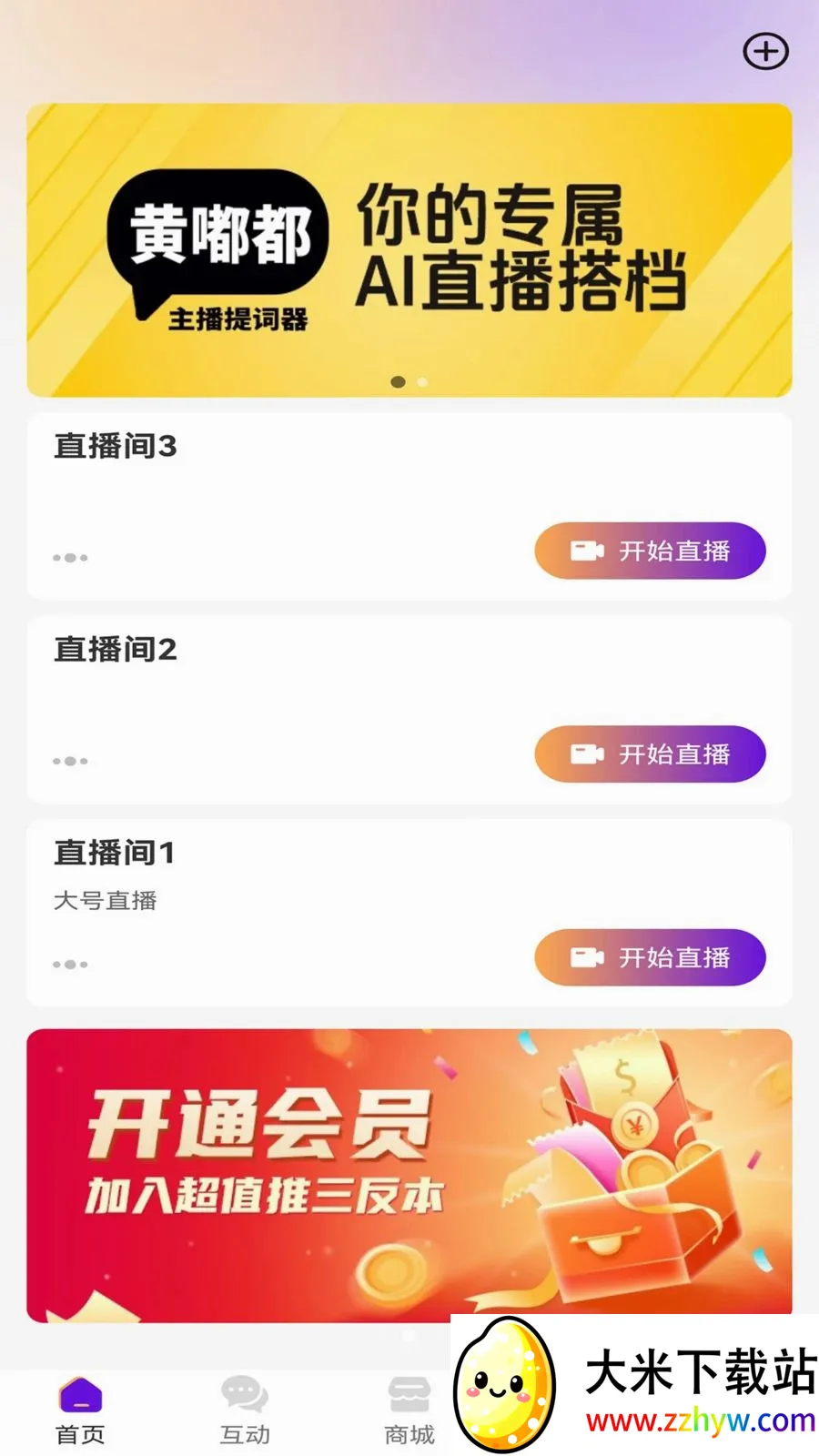This screenshot has height=1456, width=819.
Task: Switch to the 首页 tab
Action: (x=81, y=1411)
